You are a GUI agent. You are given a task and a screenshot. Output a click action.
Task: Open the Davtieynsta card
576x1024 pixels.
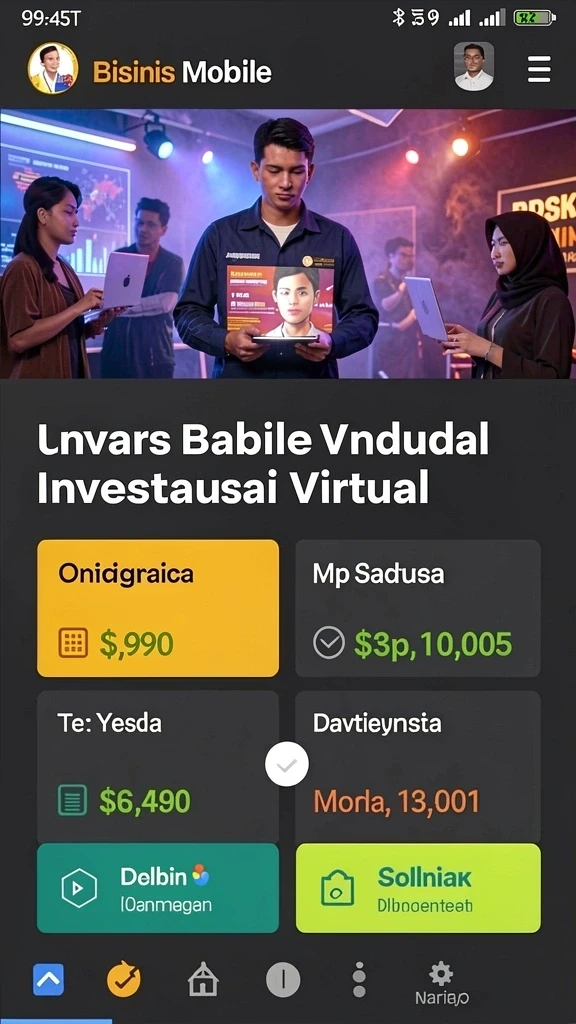[418, 767]
